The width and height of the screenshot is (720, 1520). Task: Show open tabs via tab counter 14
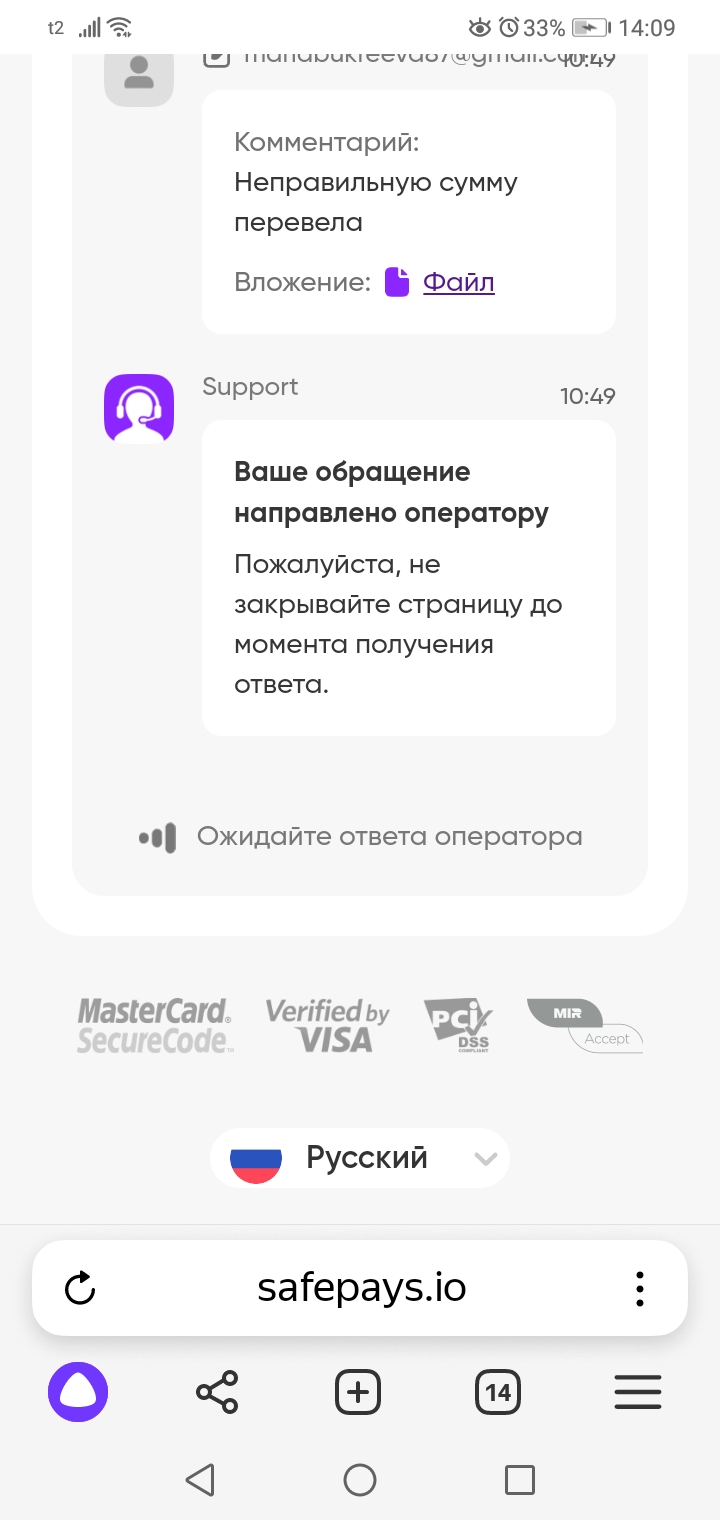(x=497, y=1391)
